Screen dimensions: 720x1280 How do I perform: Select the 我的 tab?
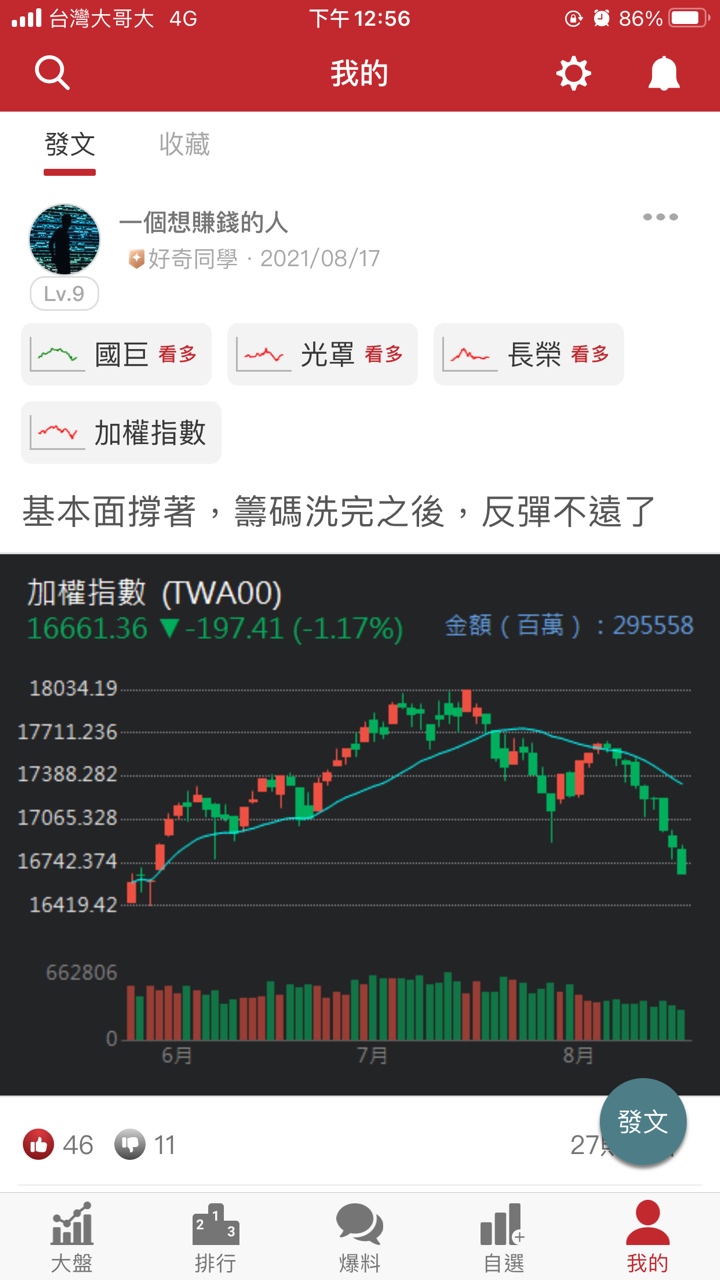pyautogui.click(x=647, y=1237)
